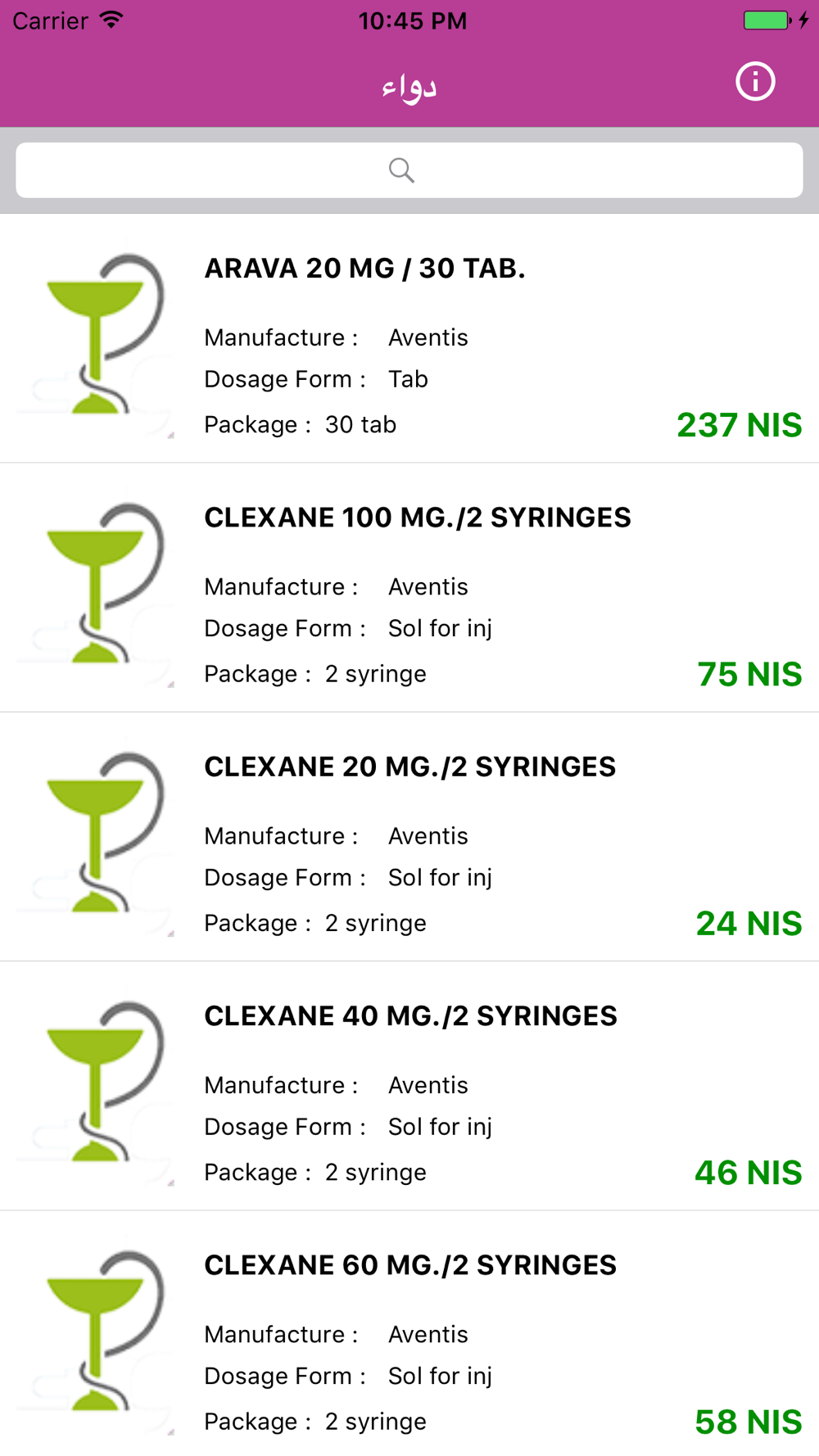Open ARAVA 20 MG / 30 TAB. details
819x1456 pixels.
click(x=409, y=339)
